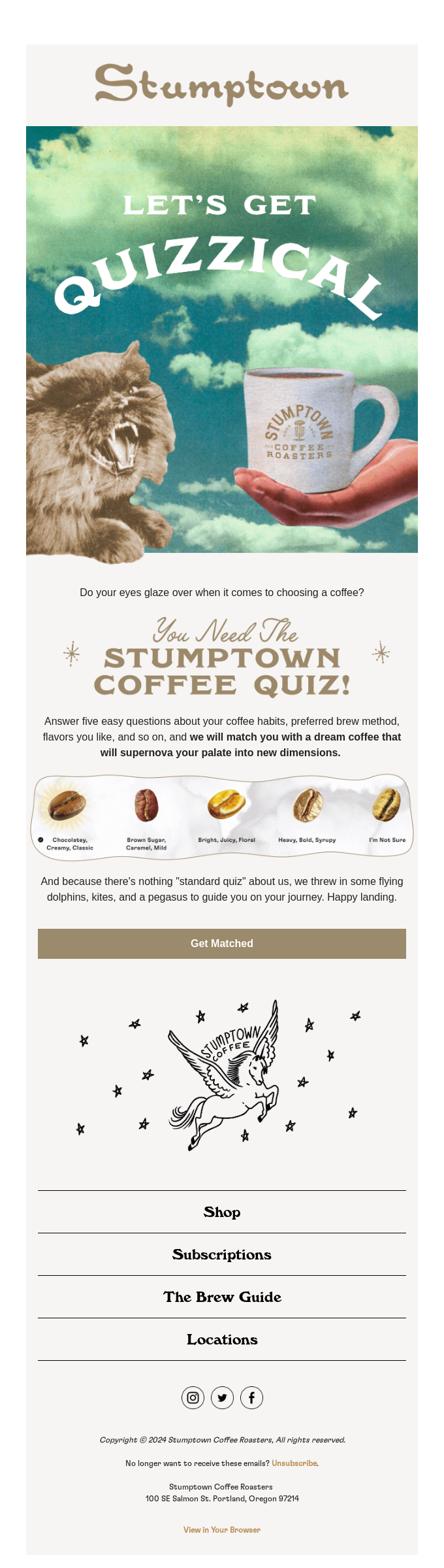444x1568 pixels.
Task: Open Stumptown's Twitter page
Action: coord(222,1397)
